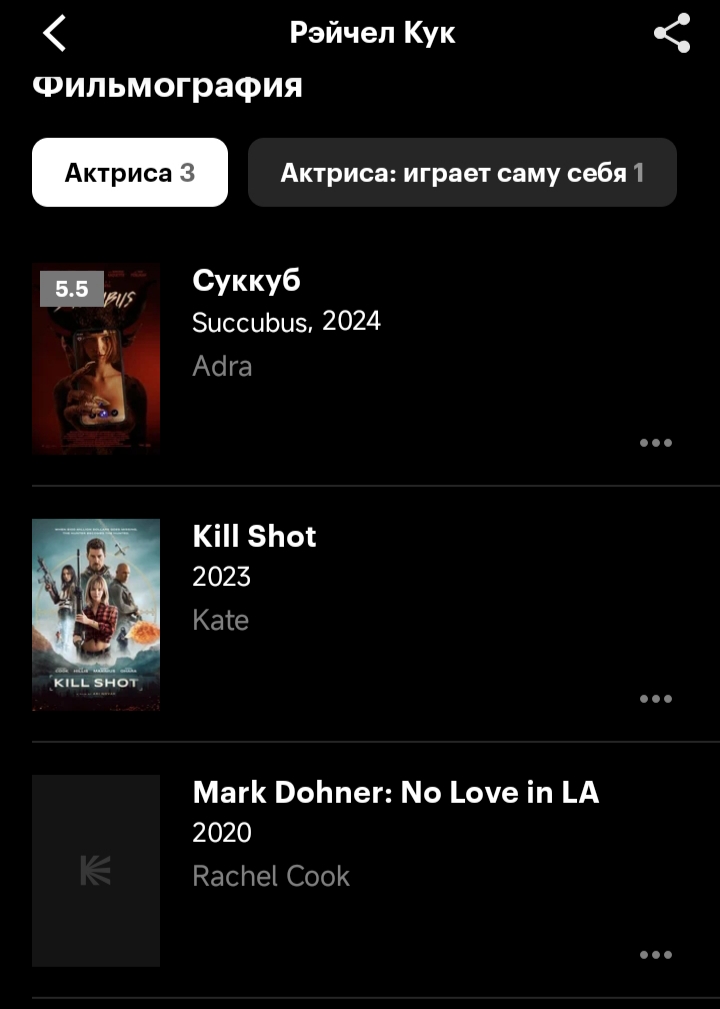Switch to Актриса: играет саму себя
Screen dimensions: 720x1009
pyautogui.click(x=462, y=173)
